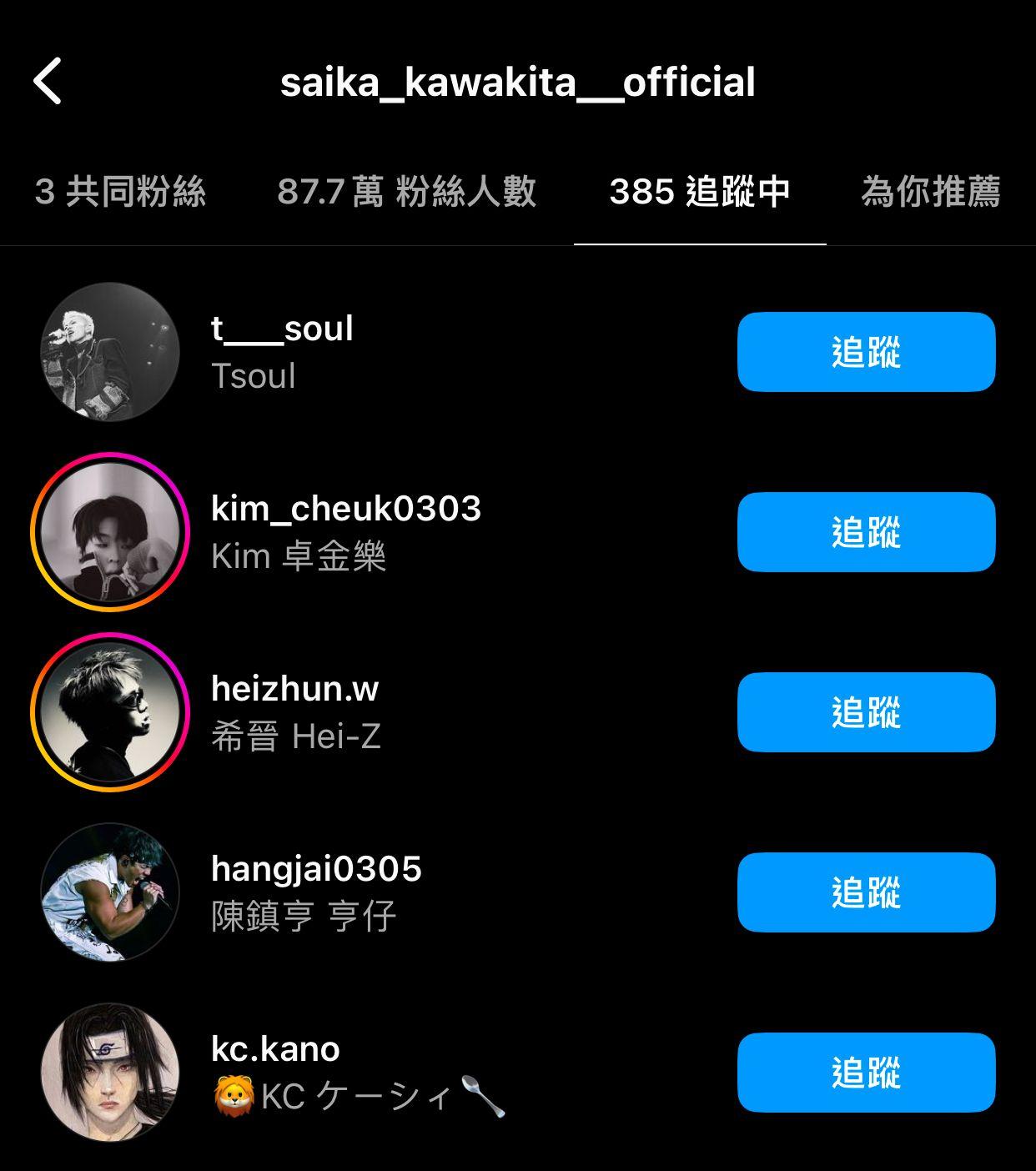
Task: Open t___soul's profile via username
Action: [x=280, y=329]
